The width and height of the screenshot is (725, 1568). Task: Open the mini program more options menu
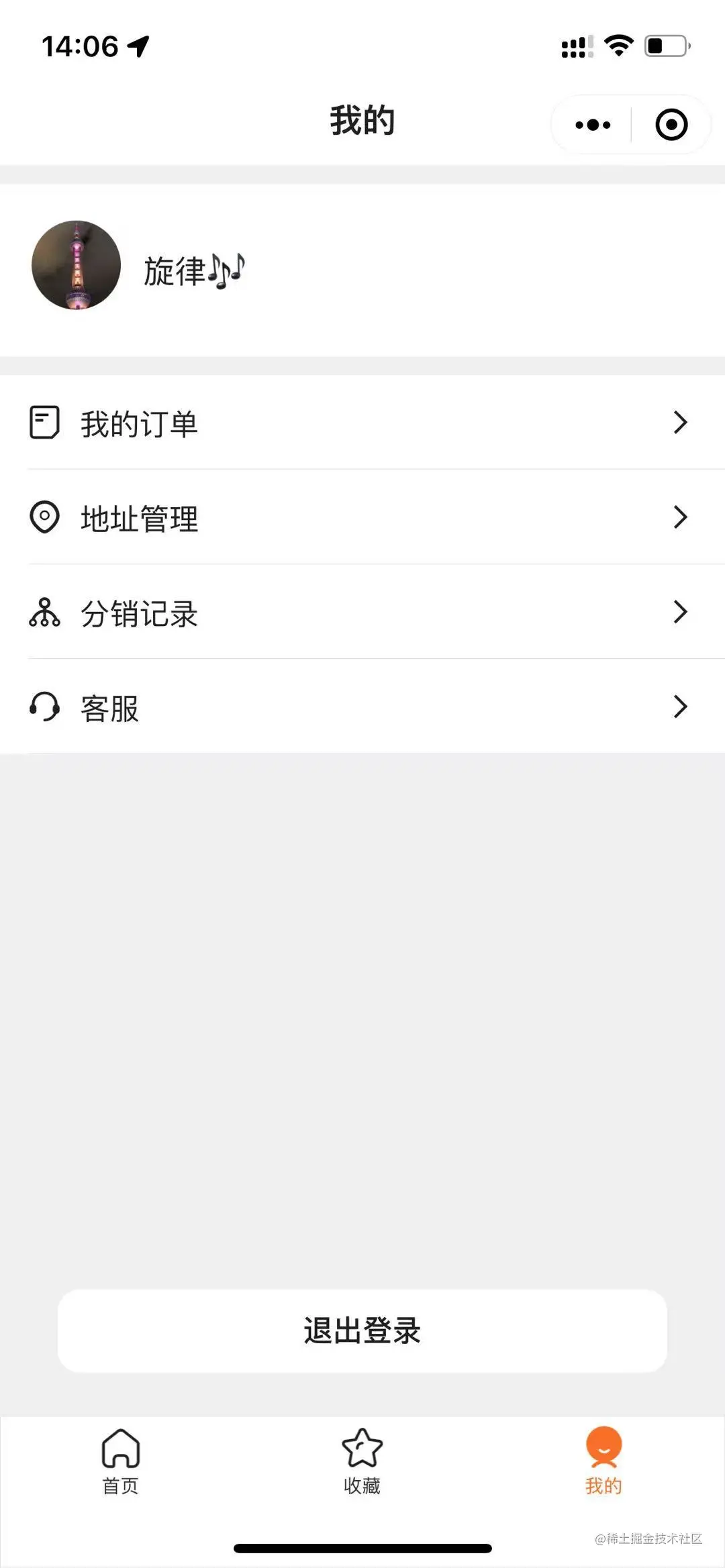593,125
